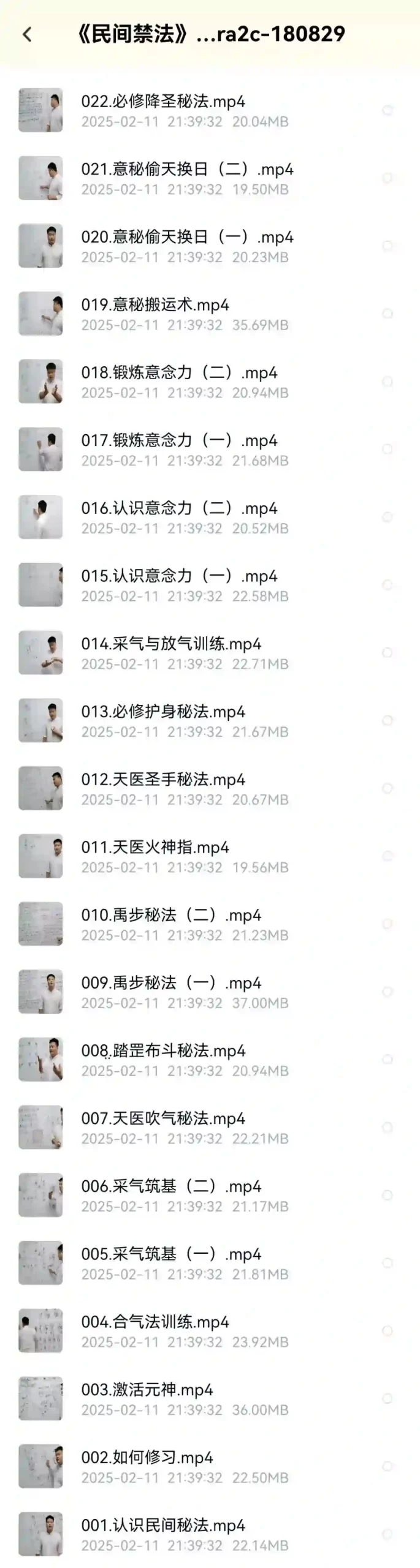Viewport: 420px width, 1568px height.
Task: Play 014.采气与放气训练.mp4
Action: tap(210, 653)
